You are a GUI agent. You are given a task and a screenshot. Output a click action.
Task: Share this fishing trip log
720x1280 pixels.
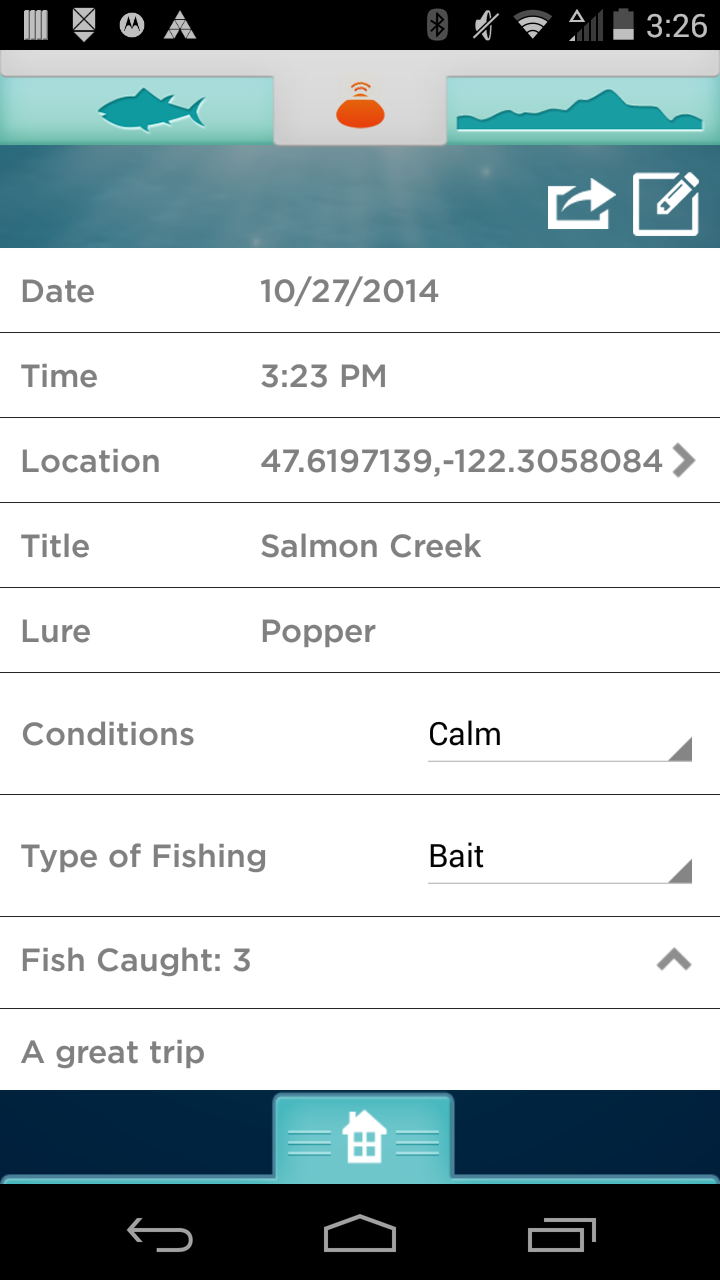(581, 204)
